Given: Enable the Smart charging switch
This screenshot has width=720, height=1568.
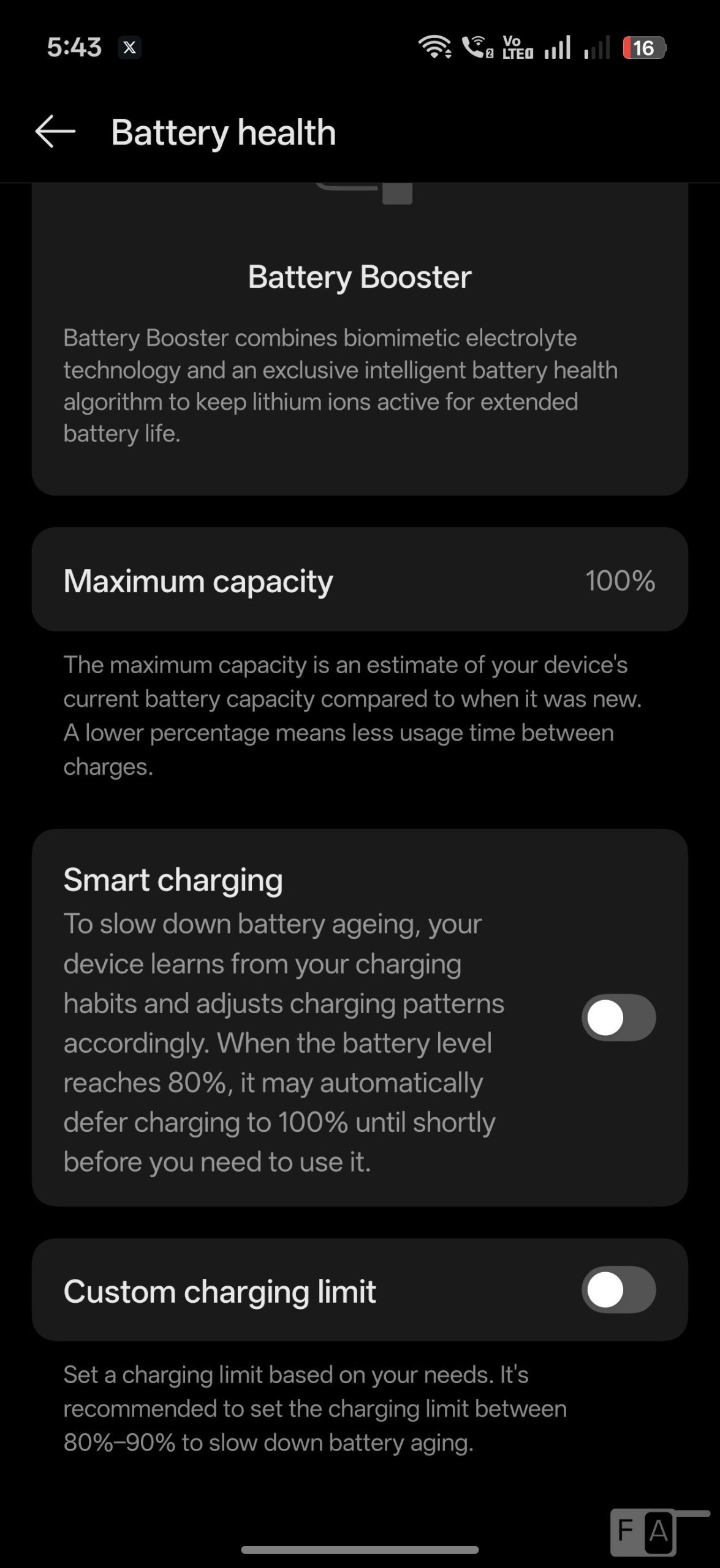Looking at the screenshot, I should tap(618, 1018).
